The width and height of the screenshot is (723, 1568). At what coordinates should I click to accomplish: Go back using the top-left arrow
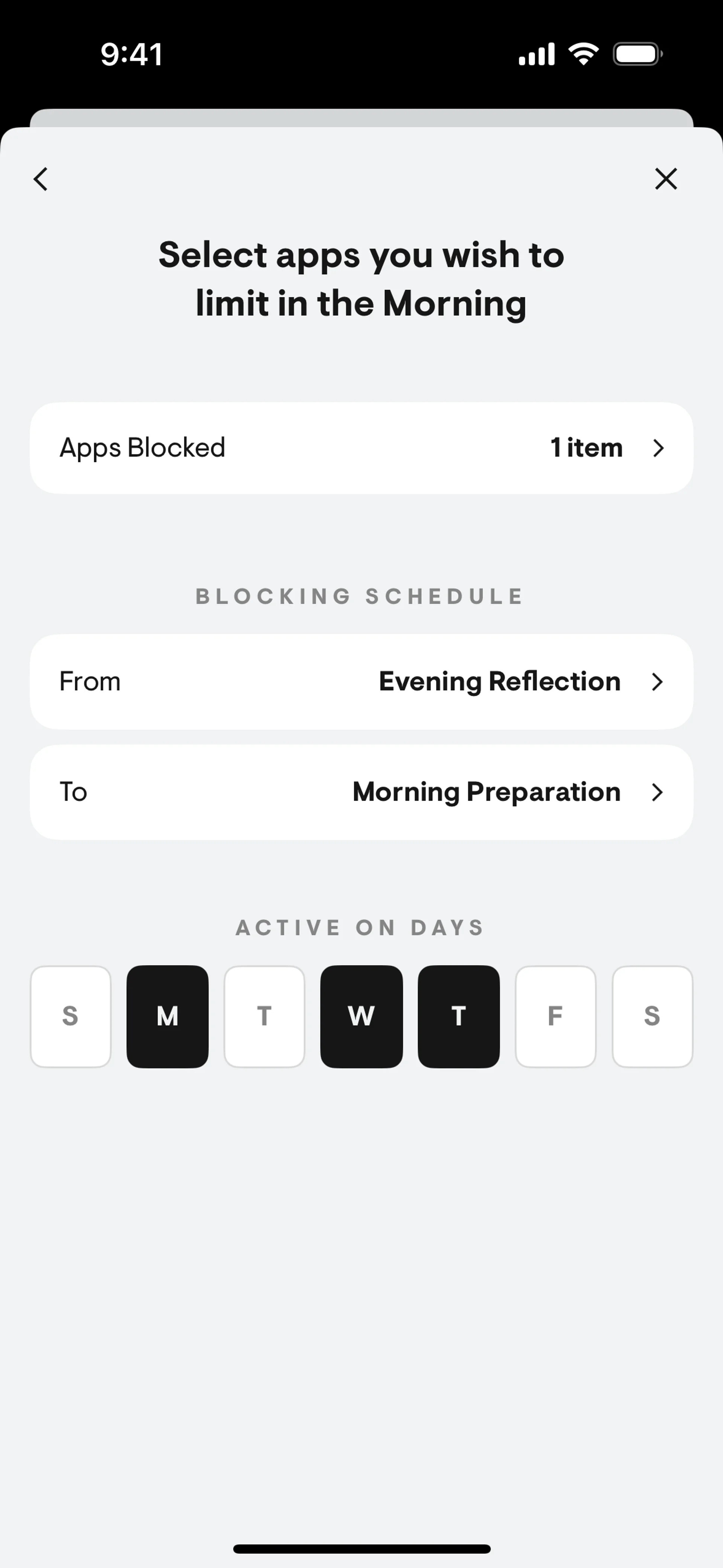[x=41, y=179]
